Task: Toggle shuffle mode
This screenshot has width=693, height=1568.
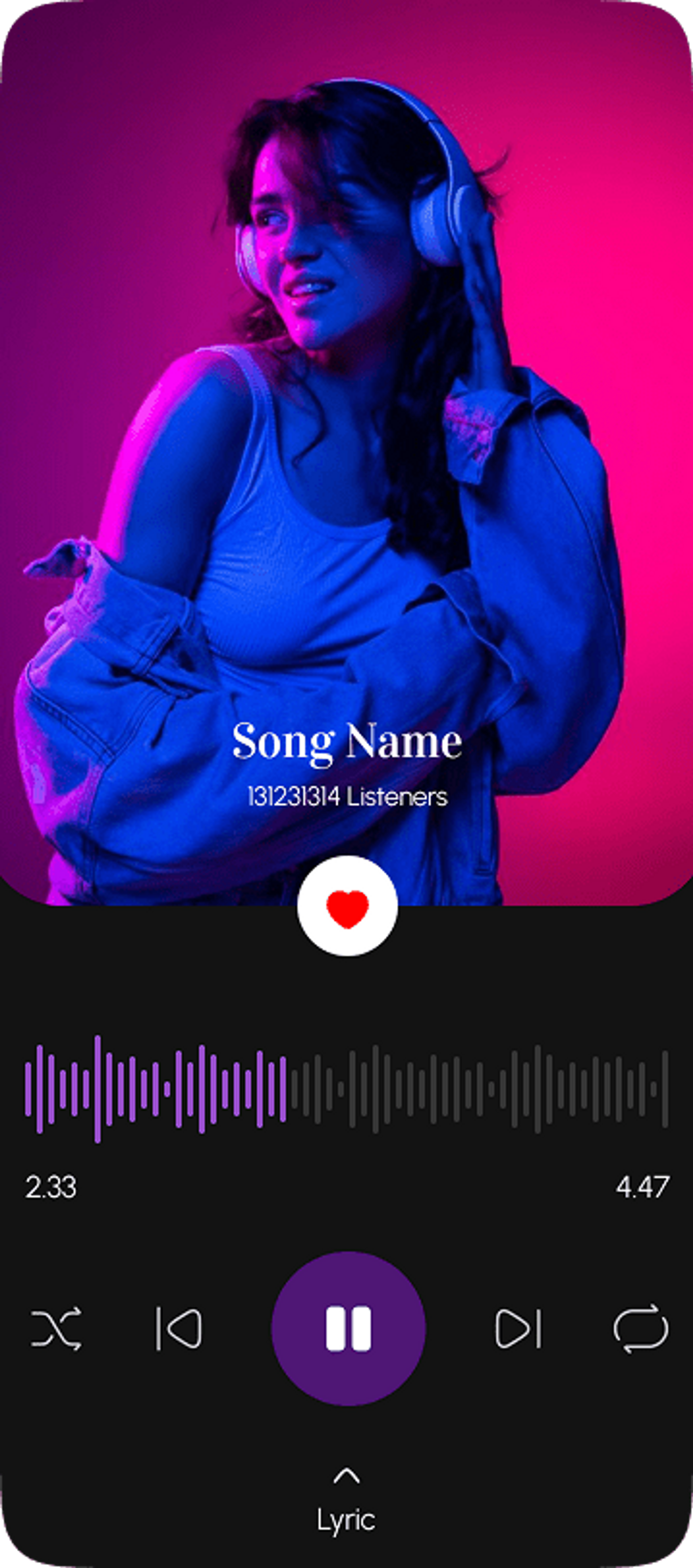Action: 56,1328
